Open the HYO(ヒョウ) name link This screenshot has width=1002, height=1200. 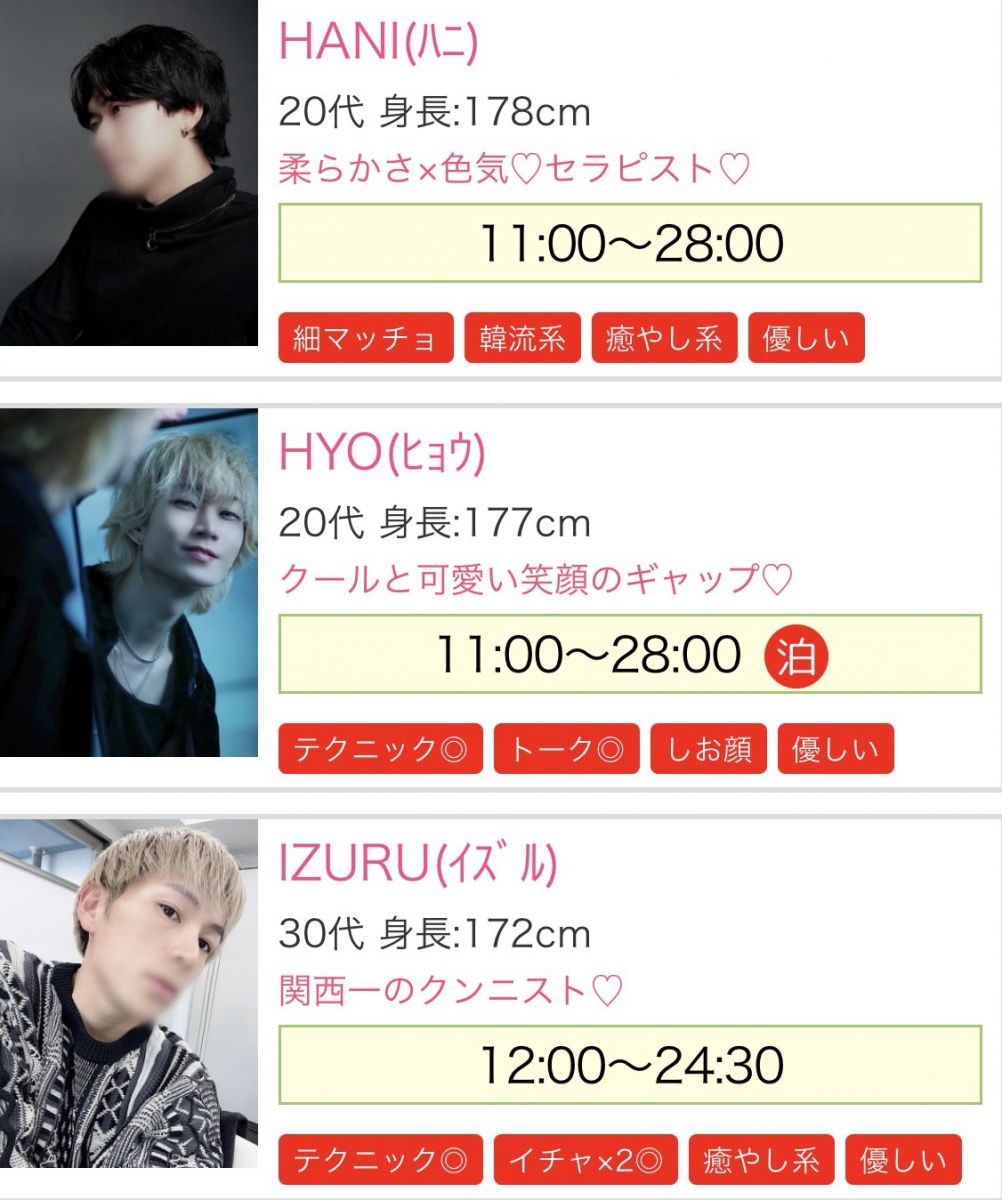pos(382,454)
